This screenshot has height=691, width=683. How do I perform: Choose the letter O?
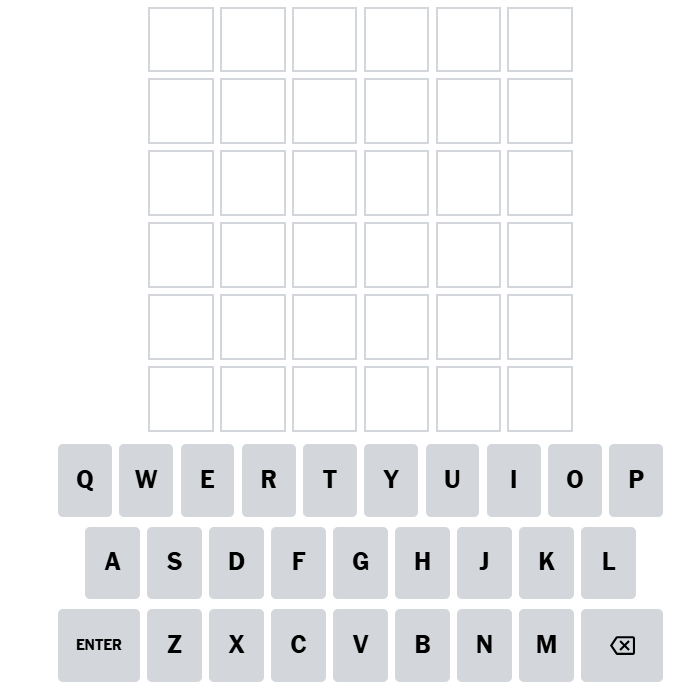574,480
